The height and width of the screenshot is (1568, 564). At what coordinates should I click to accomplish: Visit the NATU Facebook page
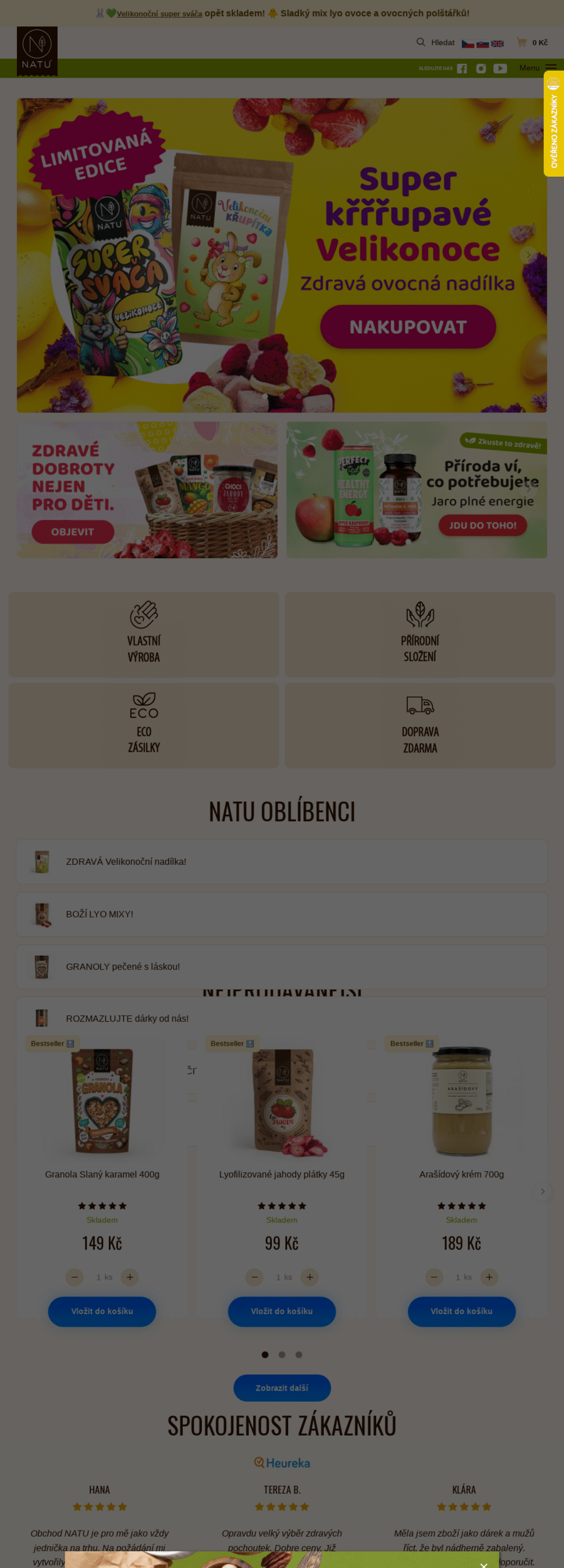point(462,68)
